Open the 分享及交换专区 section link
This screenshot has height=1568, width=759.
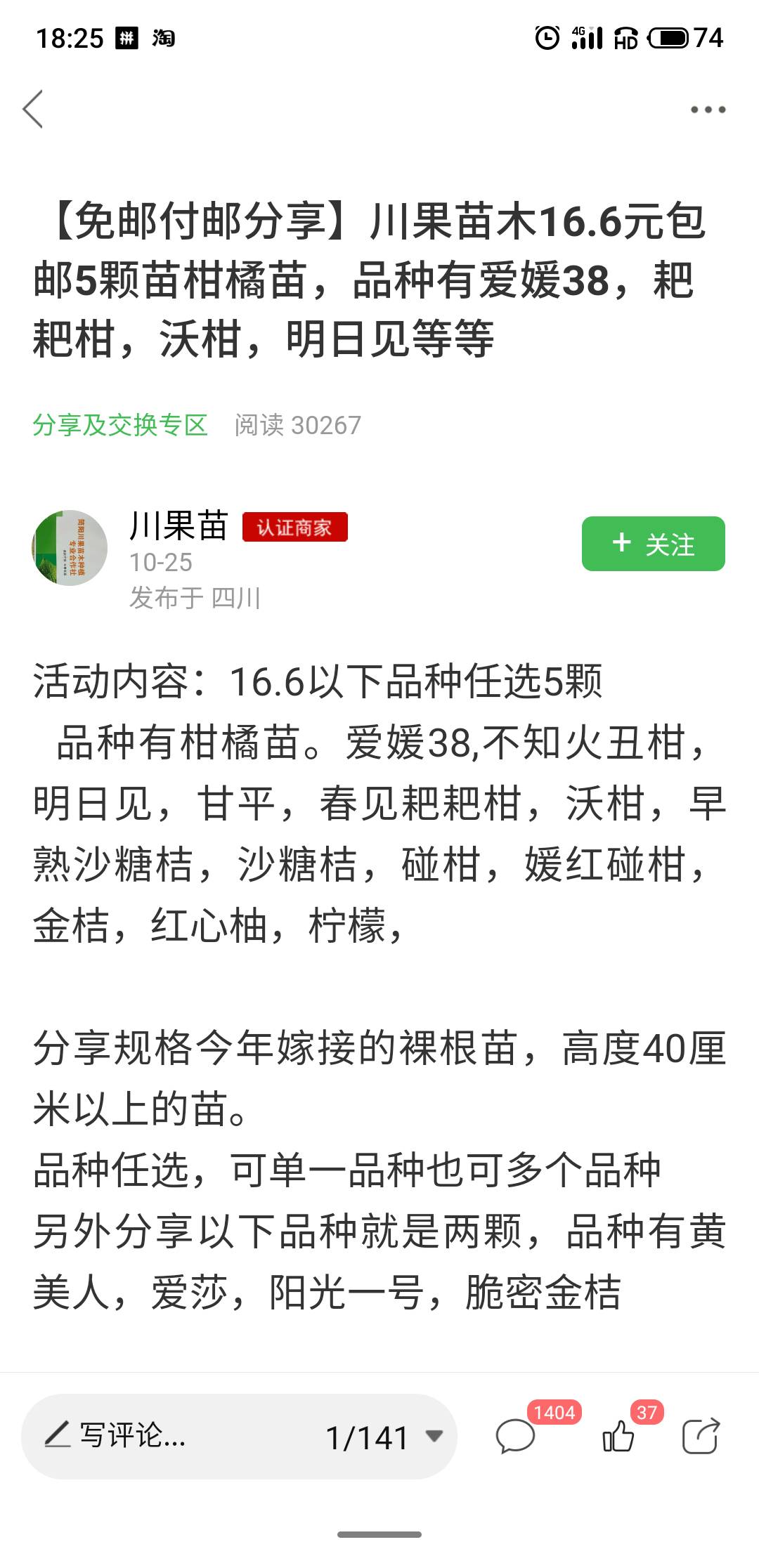click(120, 425)
